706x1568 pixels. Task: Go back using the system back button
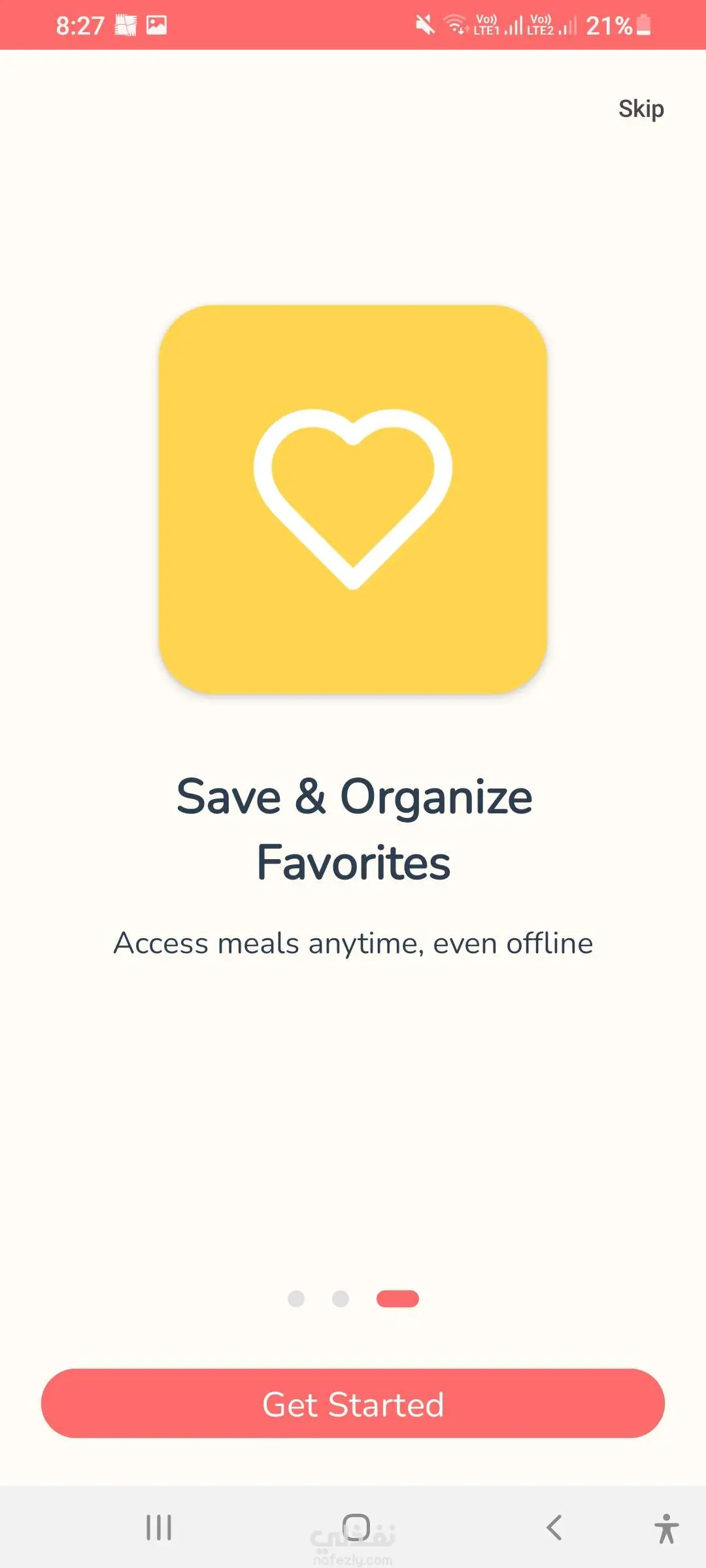click(x=554, y=1527)
